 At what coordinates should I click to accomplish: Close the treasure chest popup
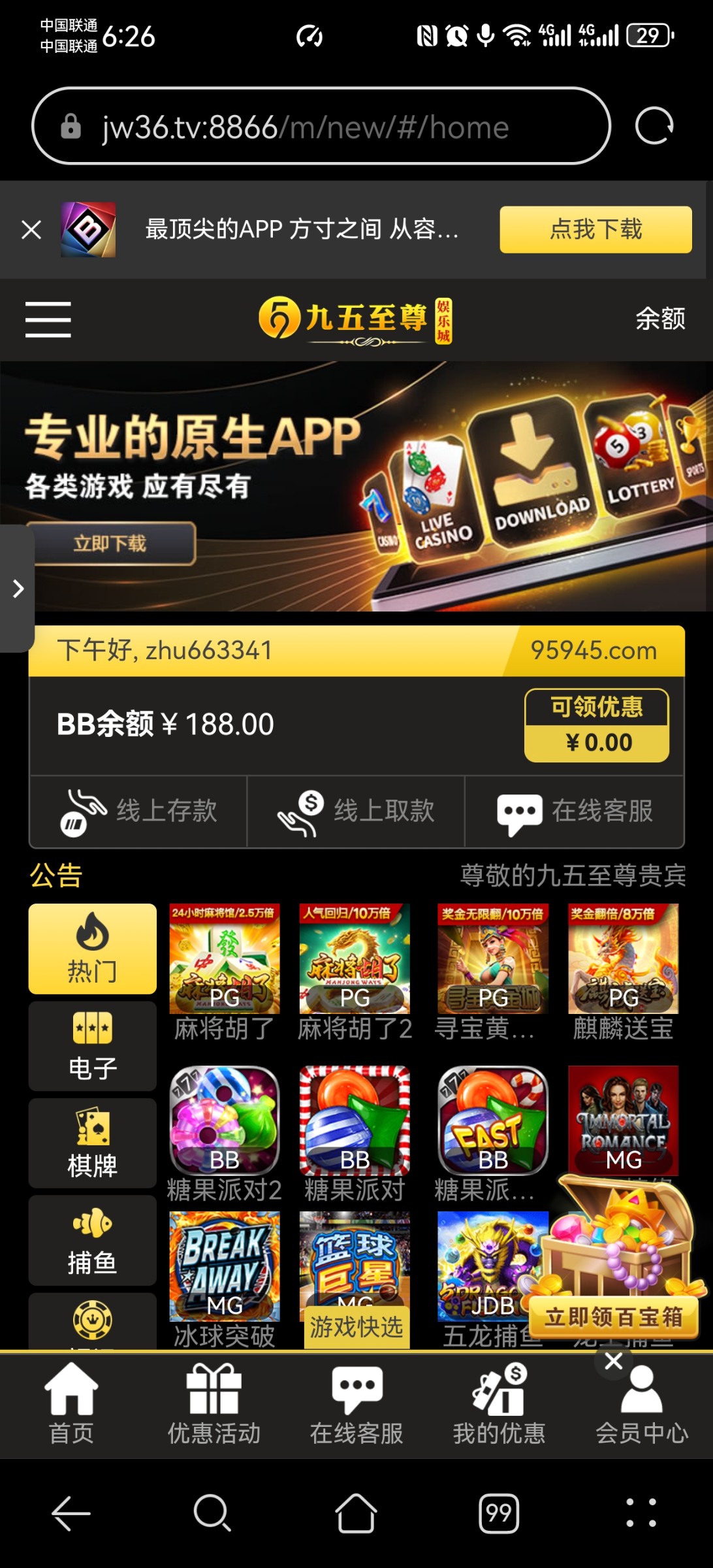point(613,1361)
